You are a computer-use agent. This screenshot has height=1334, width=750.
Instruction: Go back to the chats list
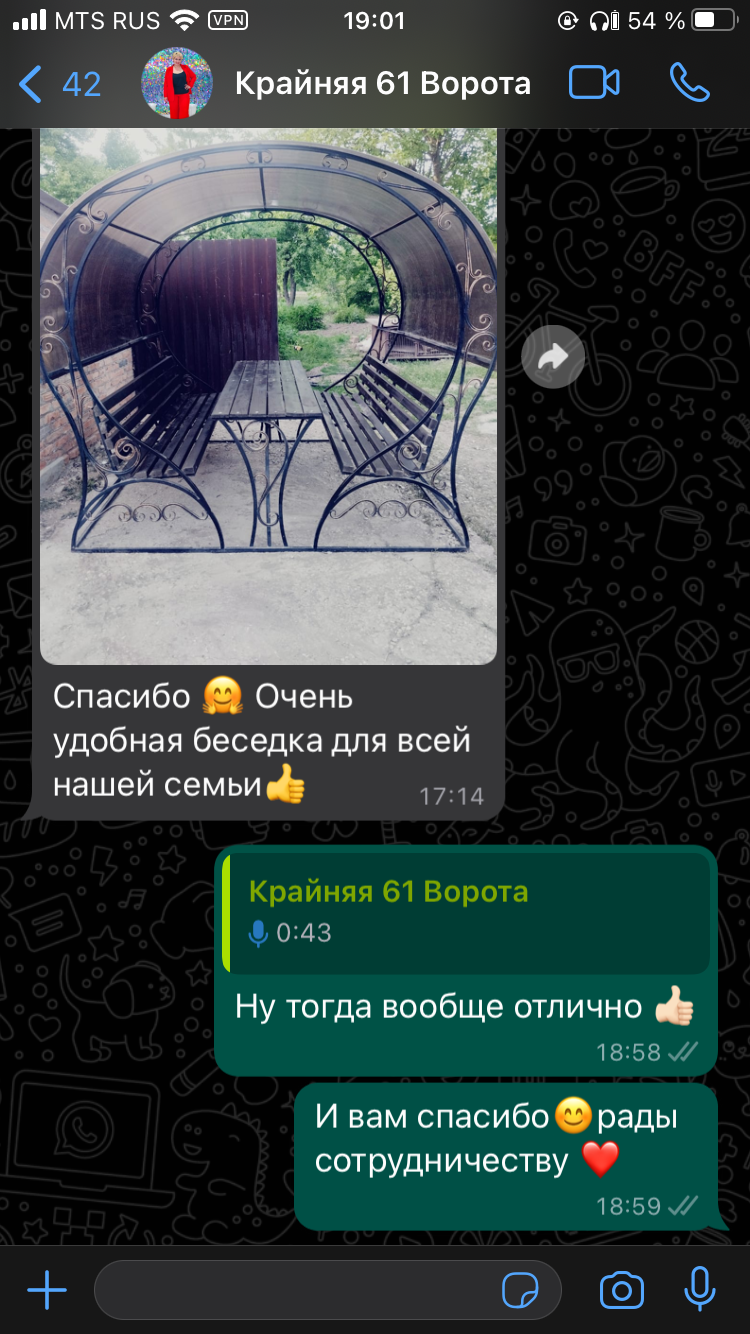[58, 84]
